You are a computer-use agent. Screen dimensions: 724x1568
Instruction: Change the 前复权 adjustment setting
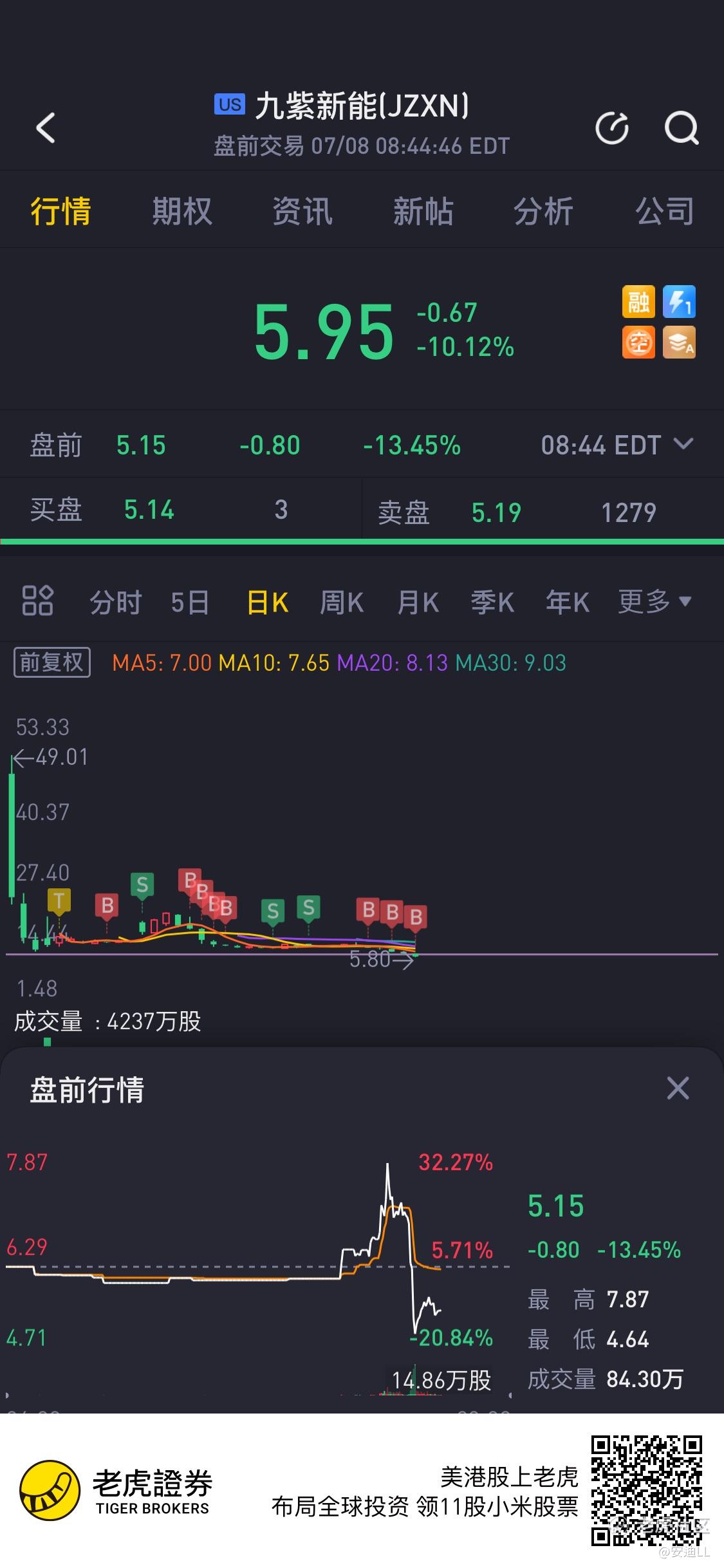click(52, 662)
